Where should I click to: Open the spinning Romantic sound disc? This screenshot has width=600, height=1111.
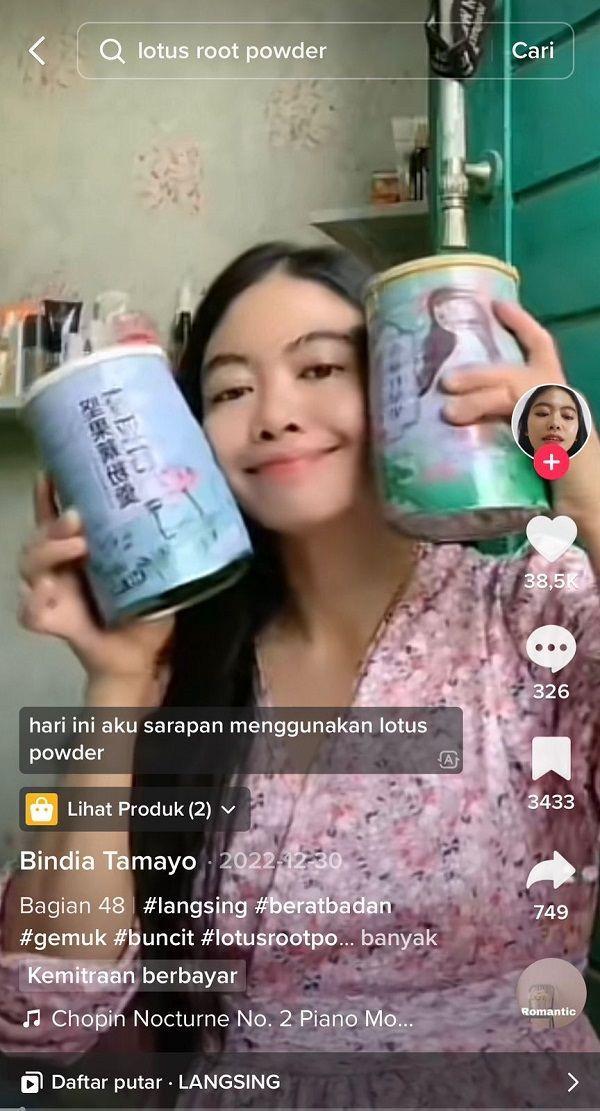[x=551, y=994]
